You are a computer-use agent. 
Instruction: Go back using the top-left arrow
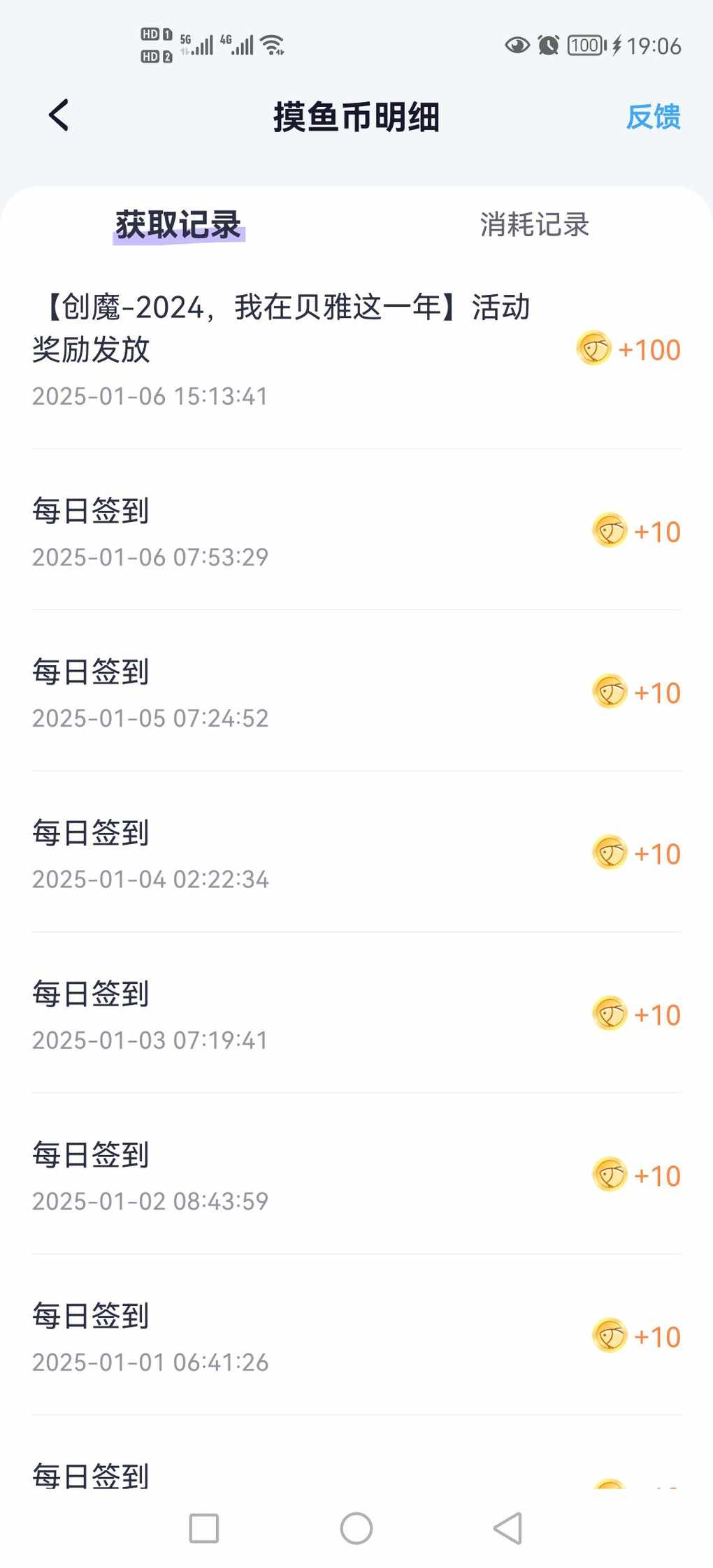coord(59,115)
